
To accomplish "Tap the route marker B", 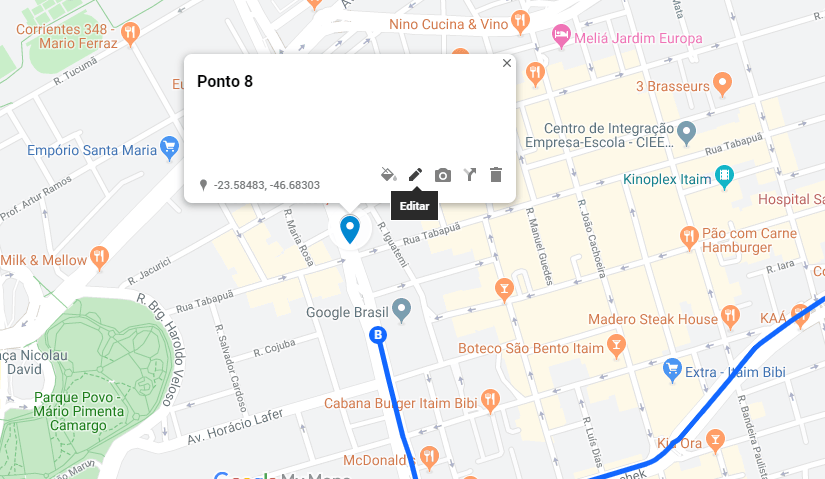I will (x=378, y=335).
